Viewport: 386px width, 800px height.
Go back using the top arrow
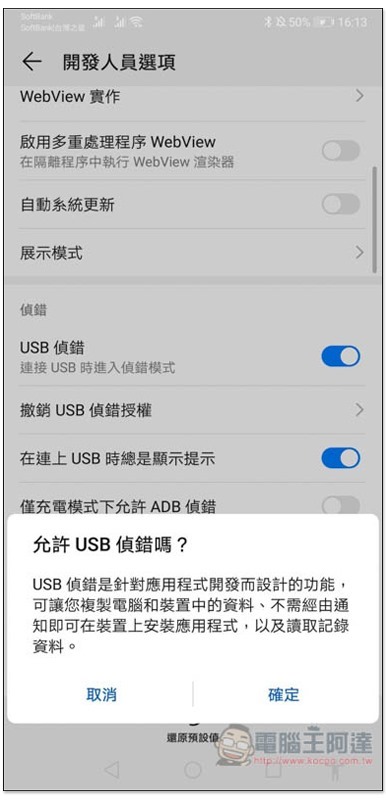32,62
